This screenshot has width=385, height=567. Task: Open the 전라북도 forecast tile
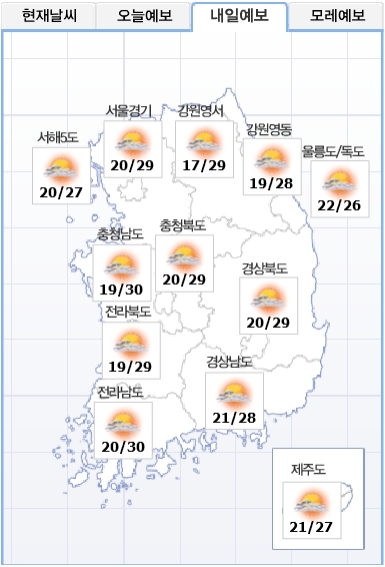pyautogui.click(x=131, y=350)
